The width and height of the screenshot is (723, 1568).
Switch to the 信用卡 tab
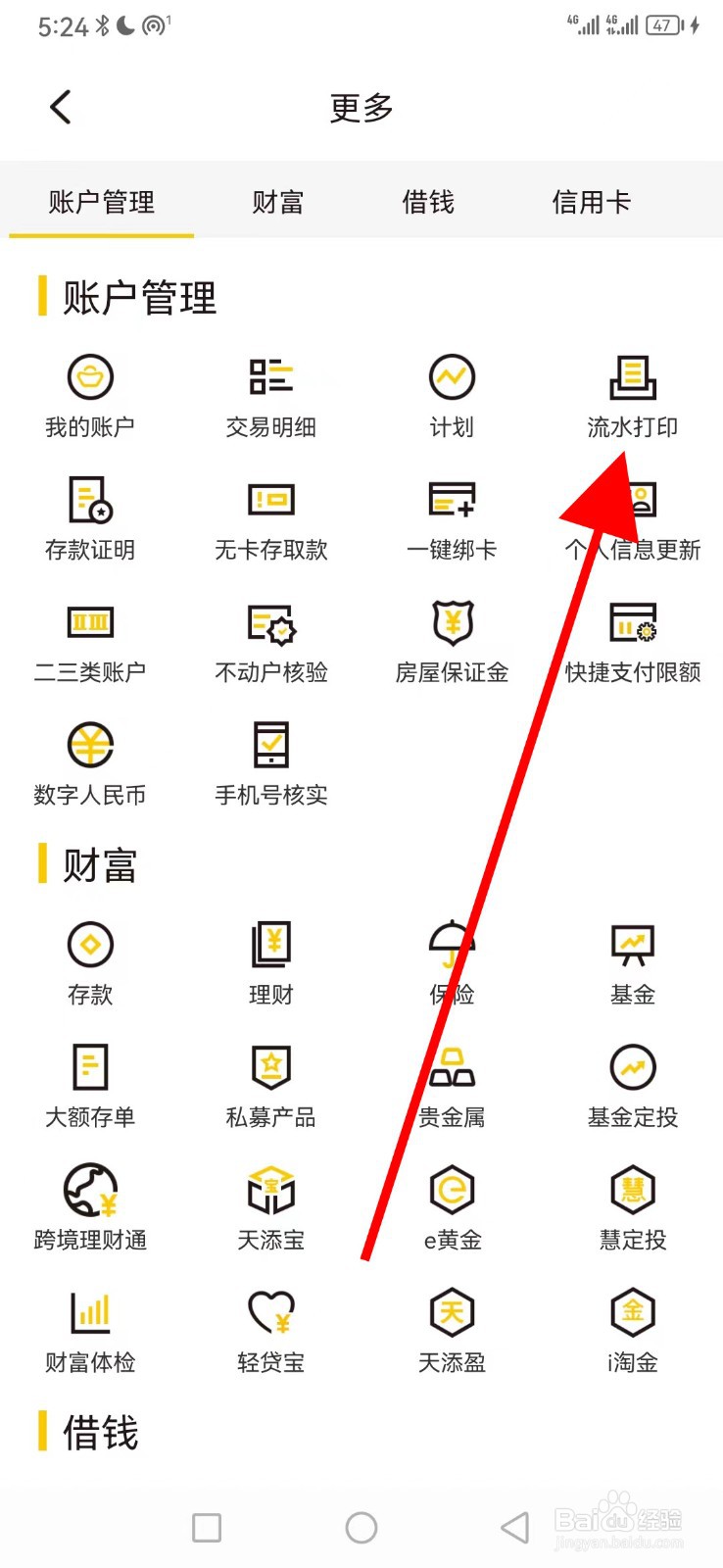[591, 202]
